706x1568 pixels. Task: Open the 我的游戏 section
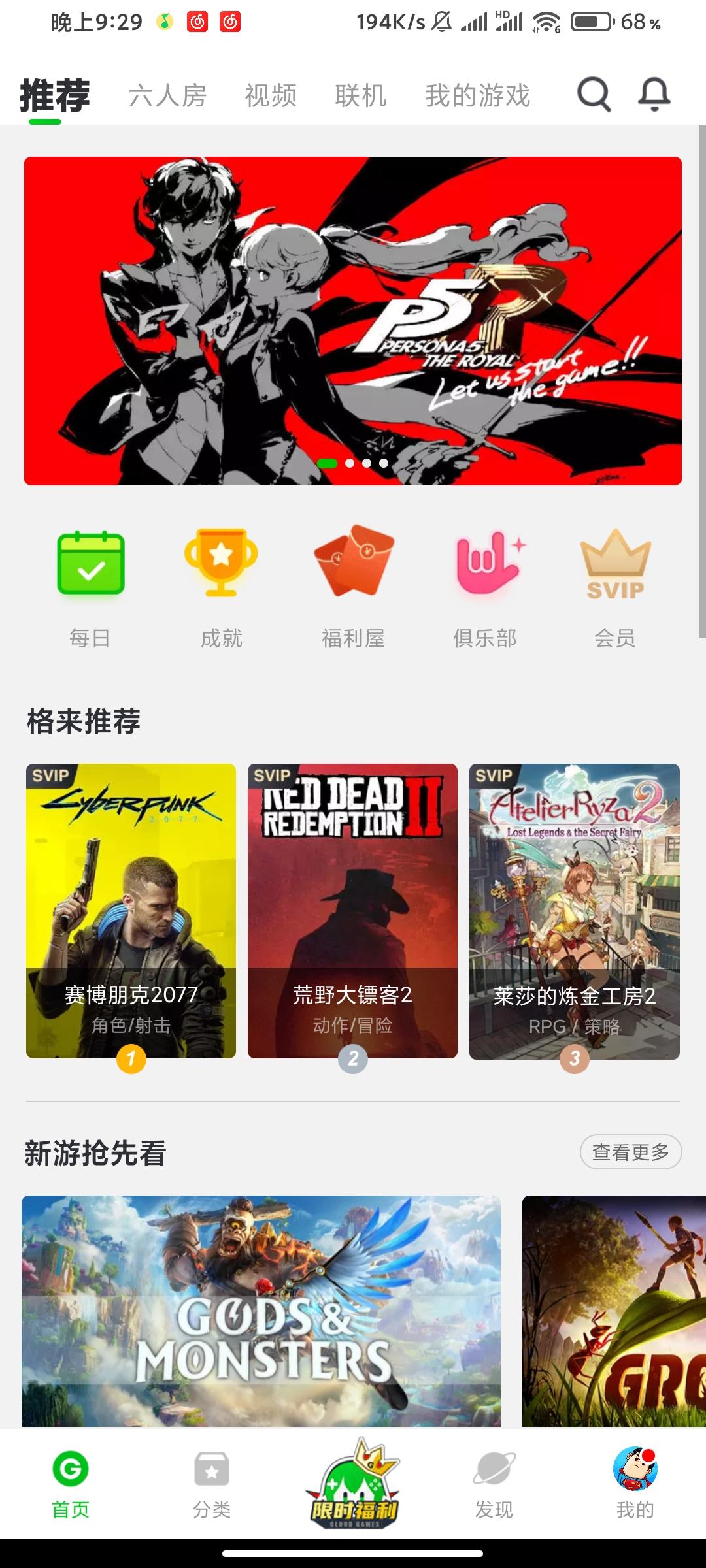pyautogui.click(x=477, y=95)
